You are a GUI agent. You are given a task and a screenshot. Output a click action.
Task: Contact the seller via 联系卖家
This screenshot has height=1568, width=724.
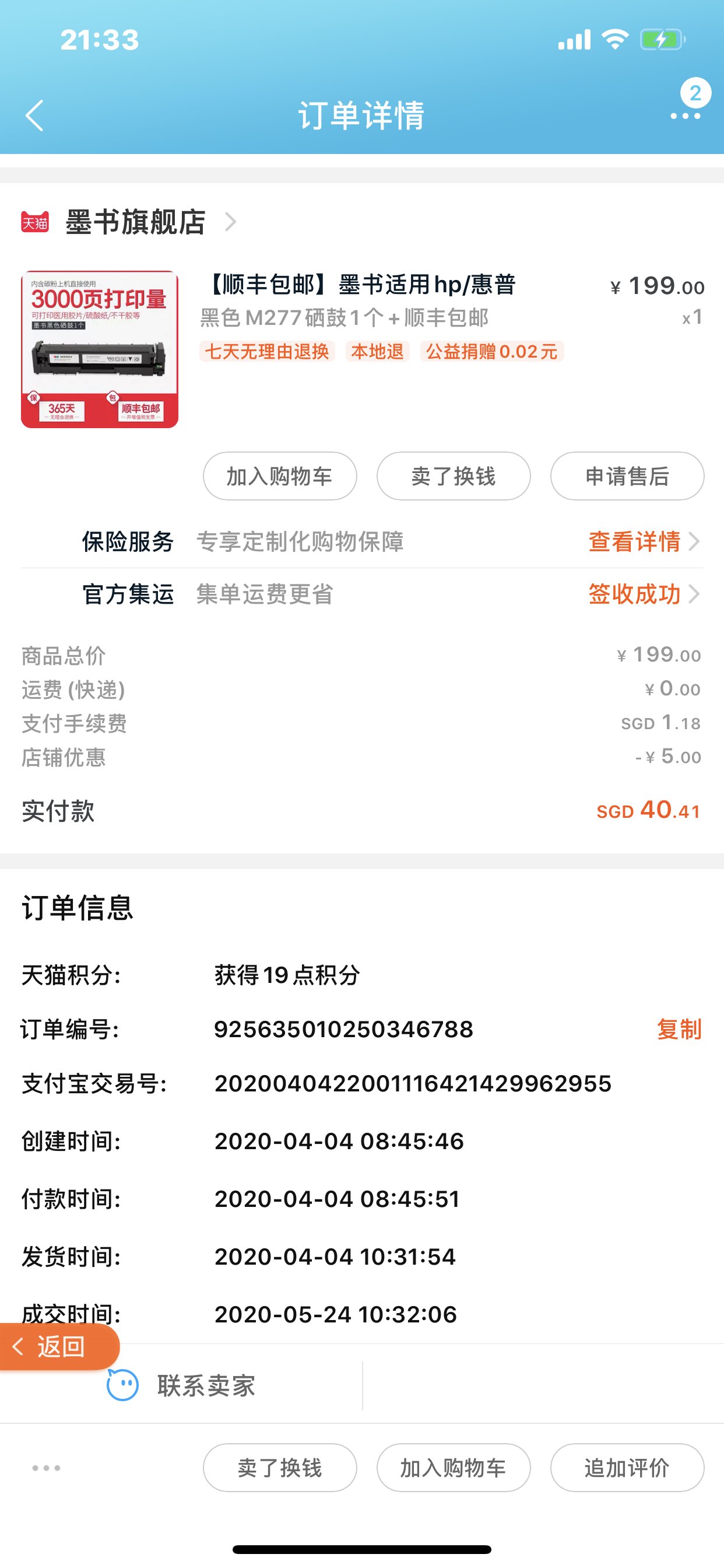click(x=182, y=1386)
